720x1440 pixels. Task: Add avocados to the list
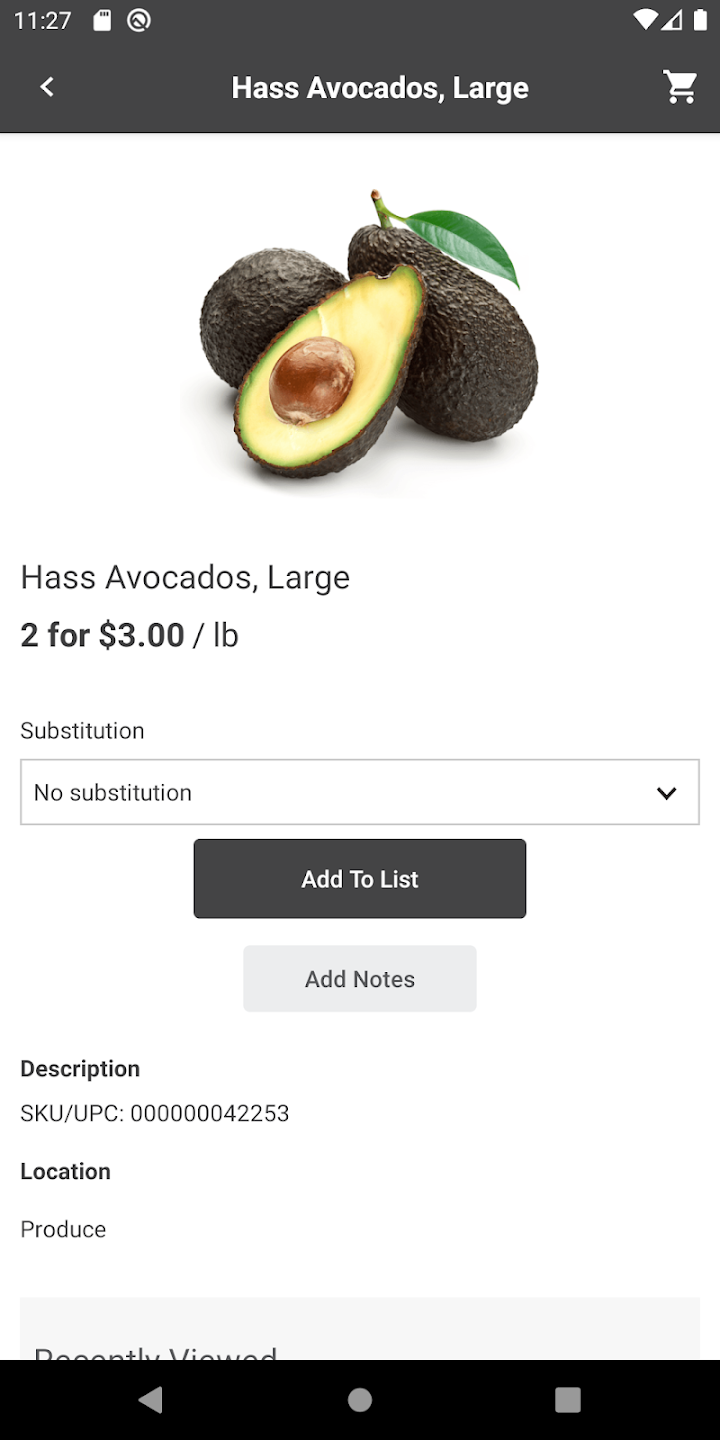coord(360,878)
